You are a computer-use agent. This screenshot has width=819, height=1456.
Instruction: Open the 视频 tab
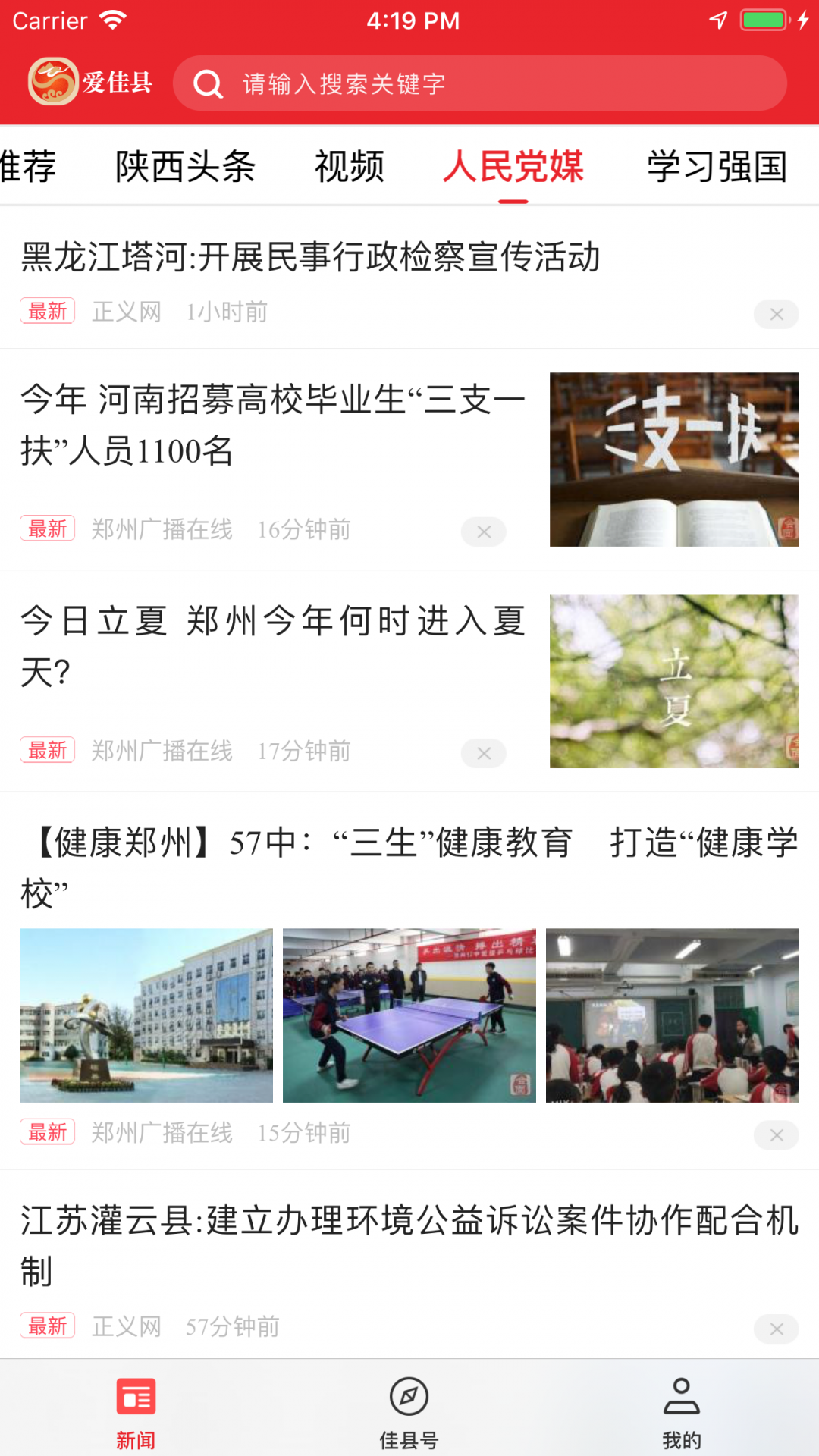(350, 167)
